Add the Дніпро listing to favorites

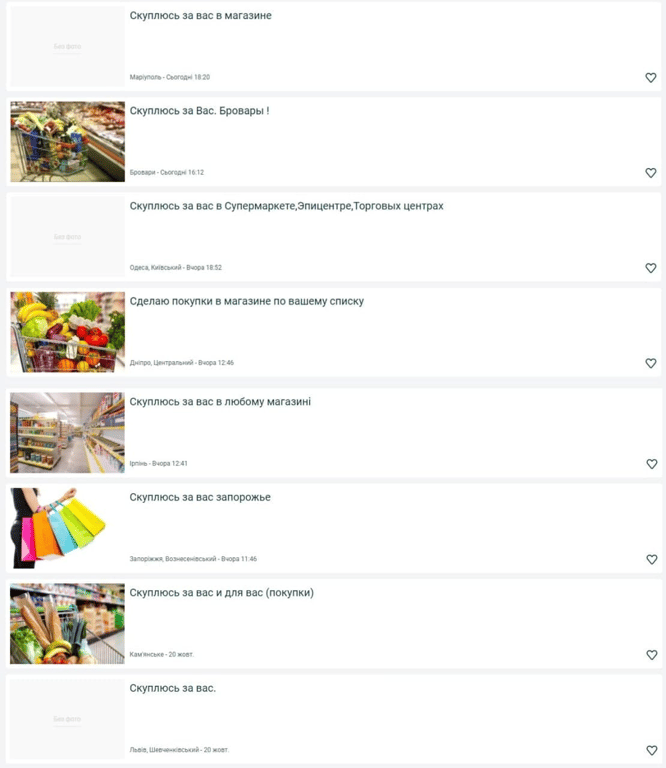click(x=650, y=364)
